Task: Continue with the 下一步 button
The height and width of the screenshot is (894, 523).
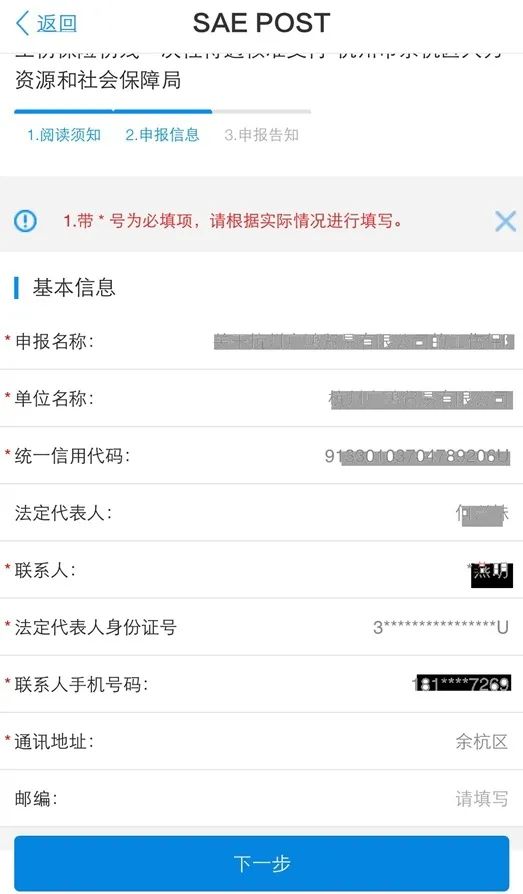Action: 261,863
